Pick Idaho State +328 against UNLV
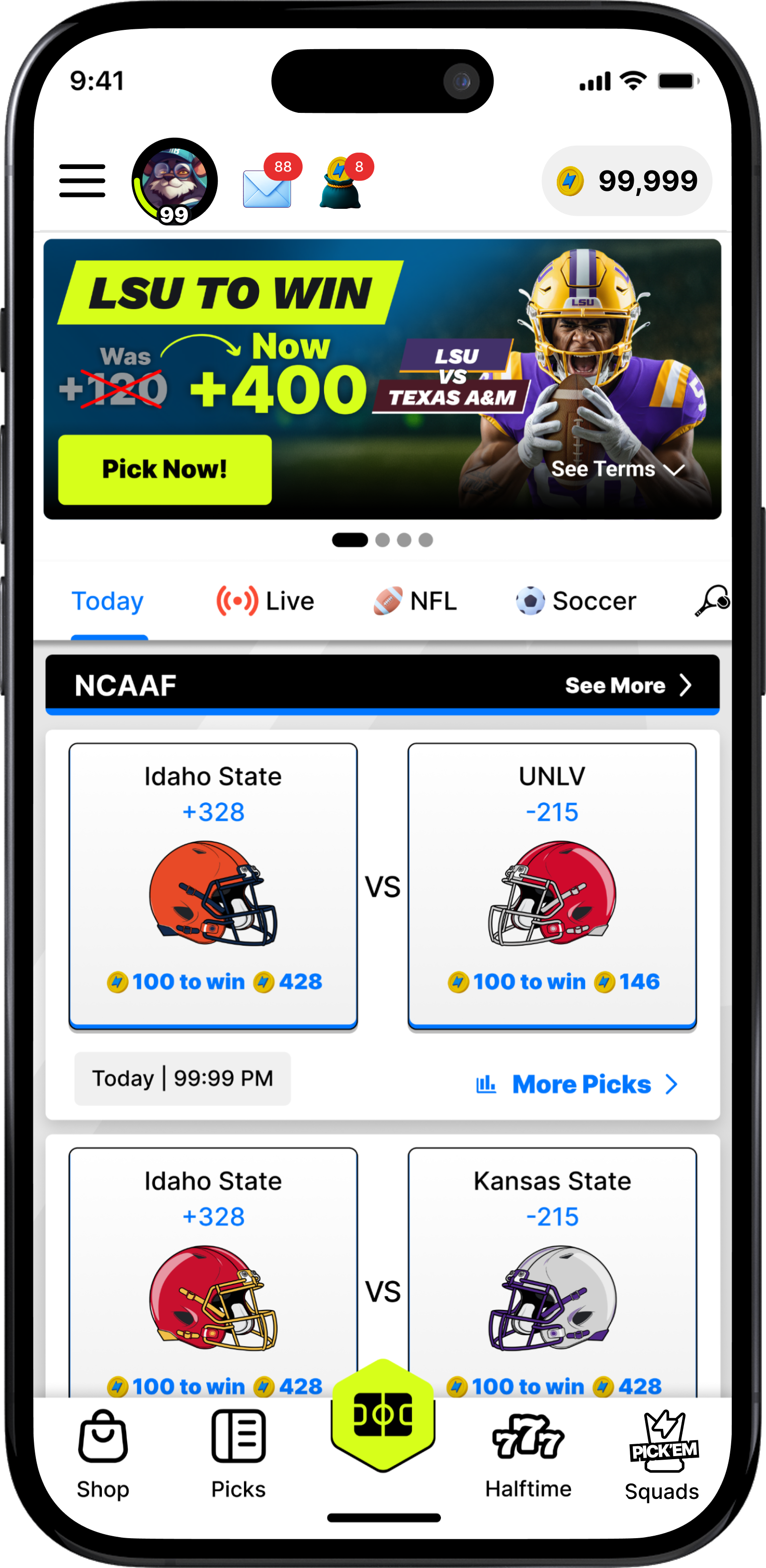The image size is (766, 1568). pos(213,885)
